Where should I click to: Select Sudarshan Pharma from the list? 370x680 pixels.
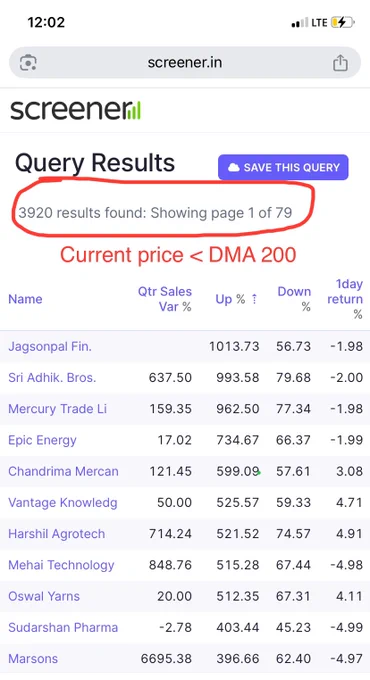(x=63, y=628)
